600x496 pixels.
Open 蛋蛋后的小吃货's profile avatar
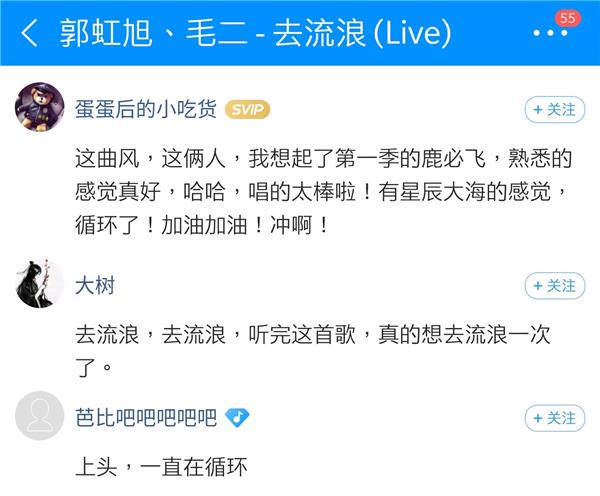click(40, 107)
